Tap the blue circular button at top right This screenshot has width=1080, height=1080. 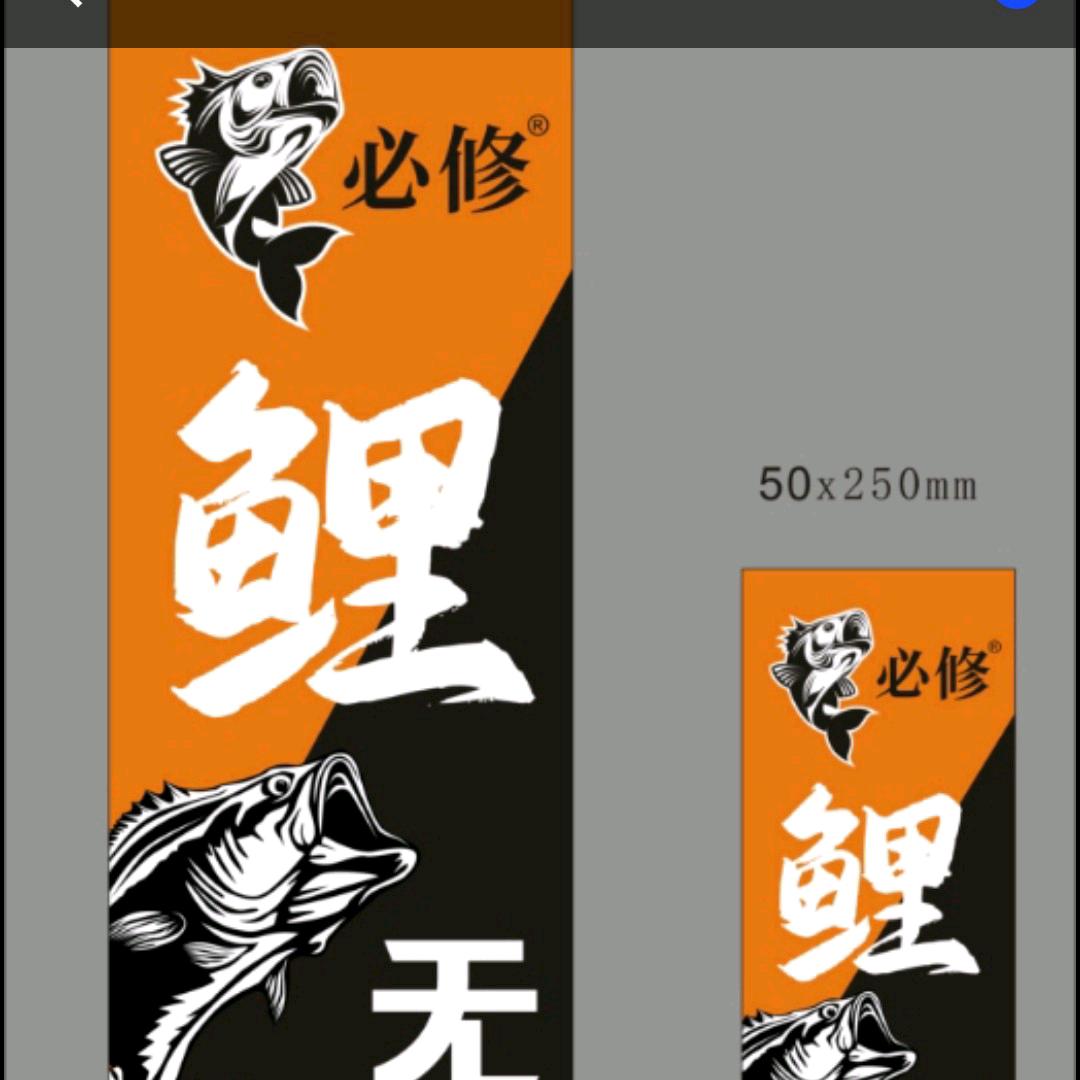[x=1016, y=3]
